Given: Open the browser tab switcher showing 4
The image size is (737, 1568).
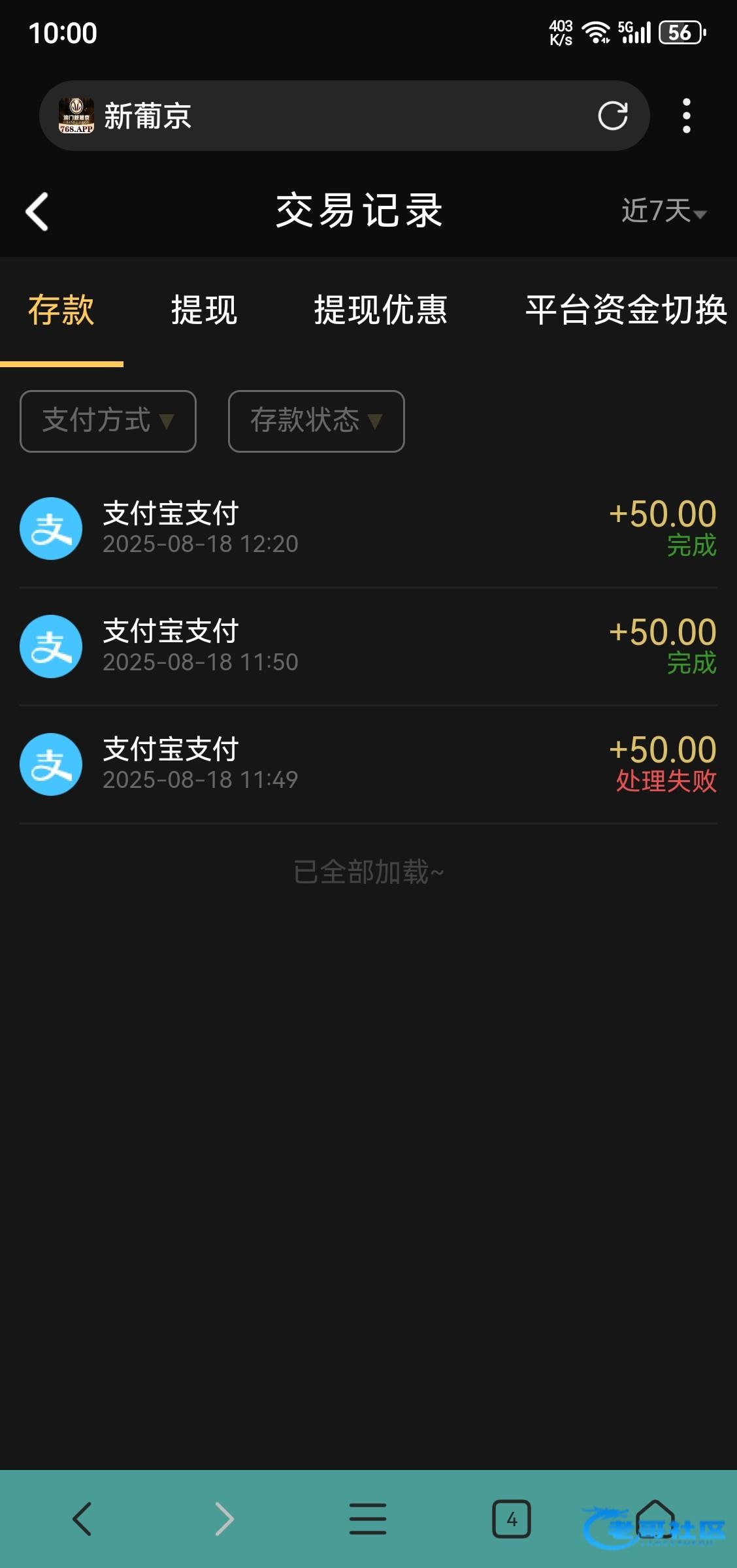Looking at the screenshot, I should (511, 1518).
